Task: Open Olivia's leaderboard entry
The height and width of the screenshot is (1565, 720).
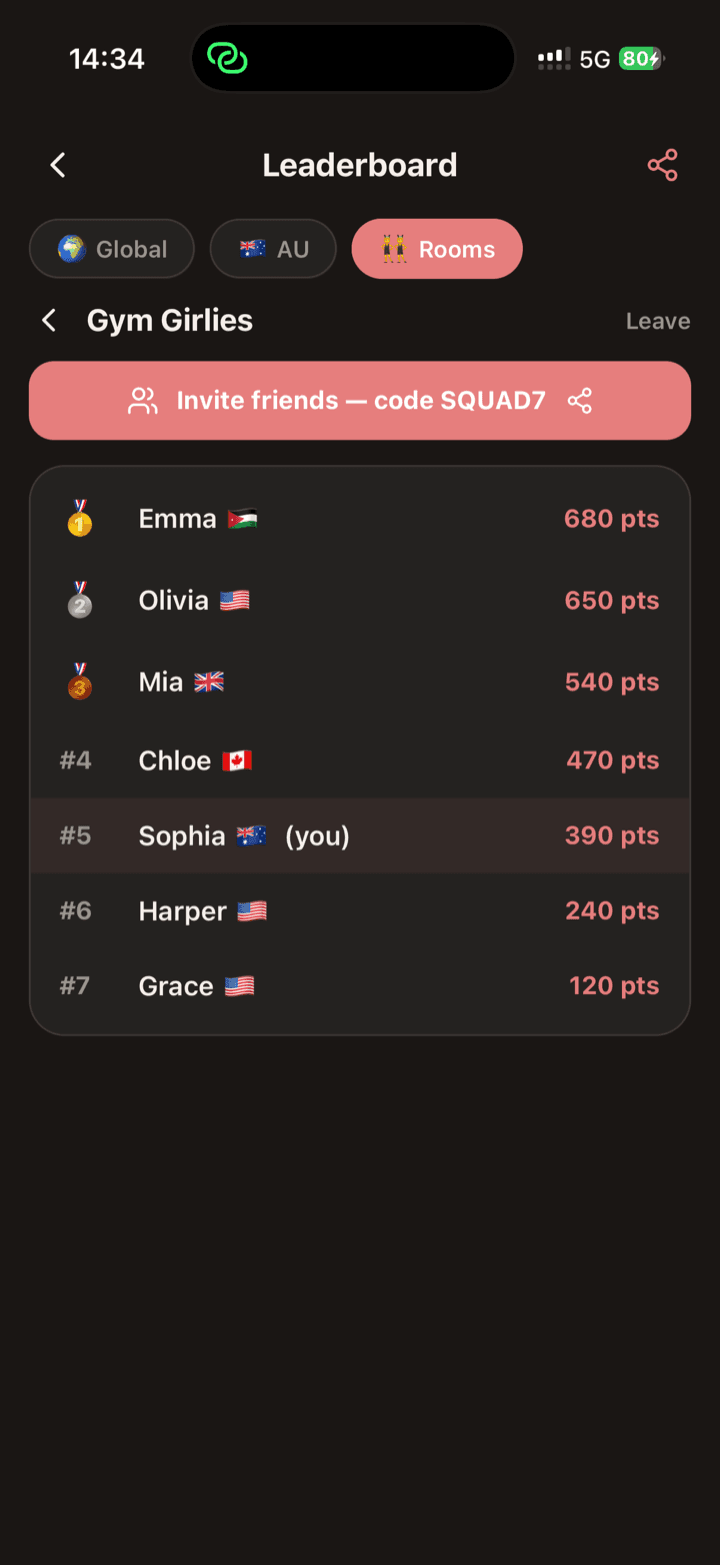Action: coord(360,600)
